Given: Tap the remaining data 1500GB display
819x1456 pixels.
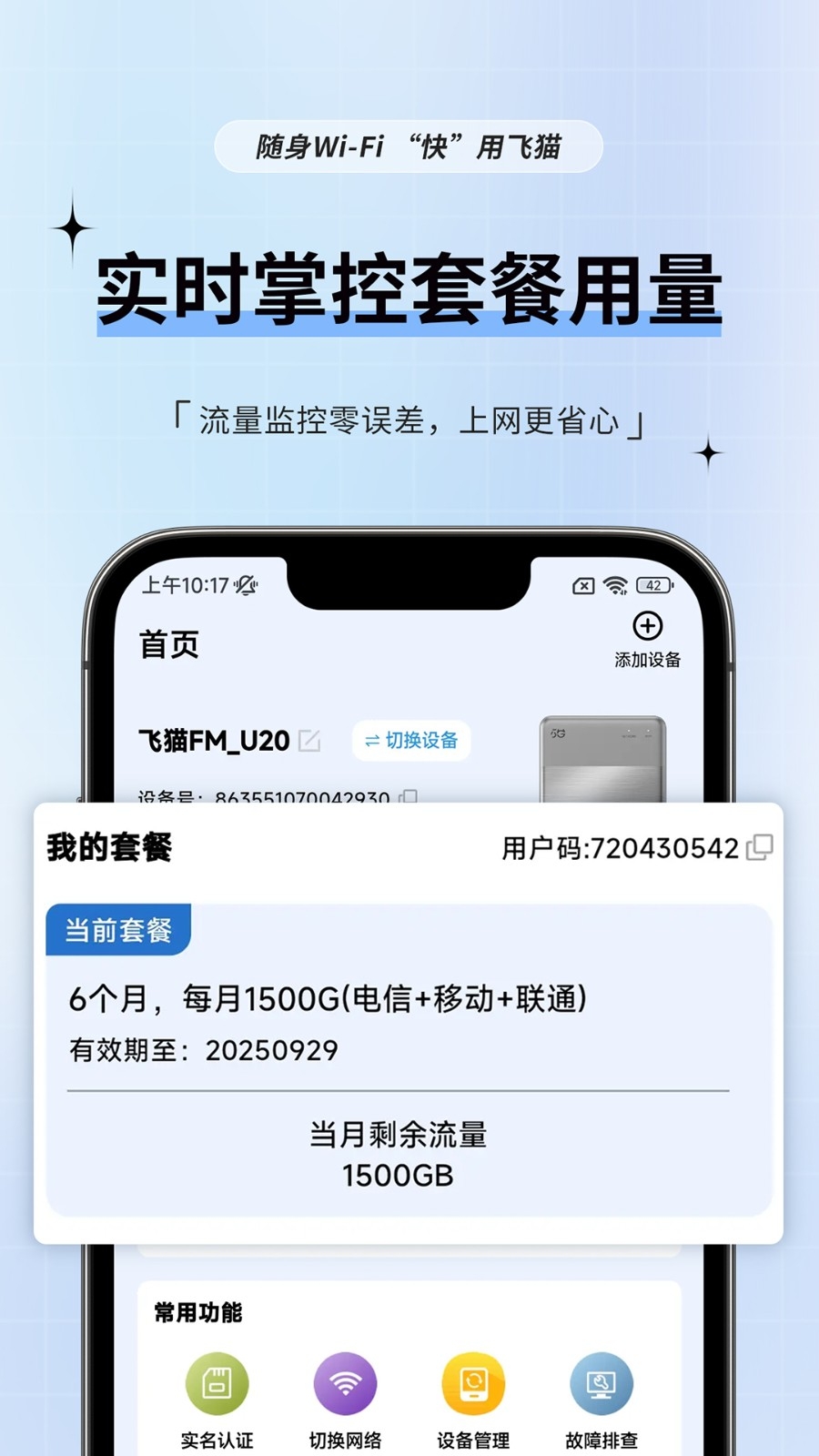Looking at the screenshot, I should [399, 1176].
